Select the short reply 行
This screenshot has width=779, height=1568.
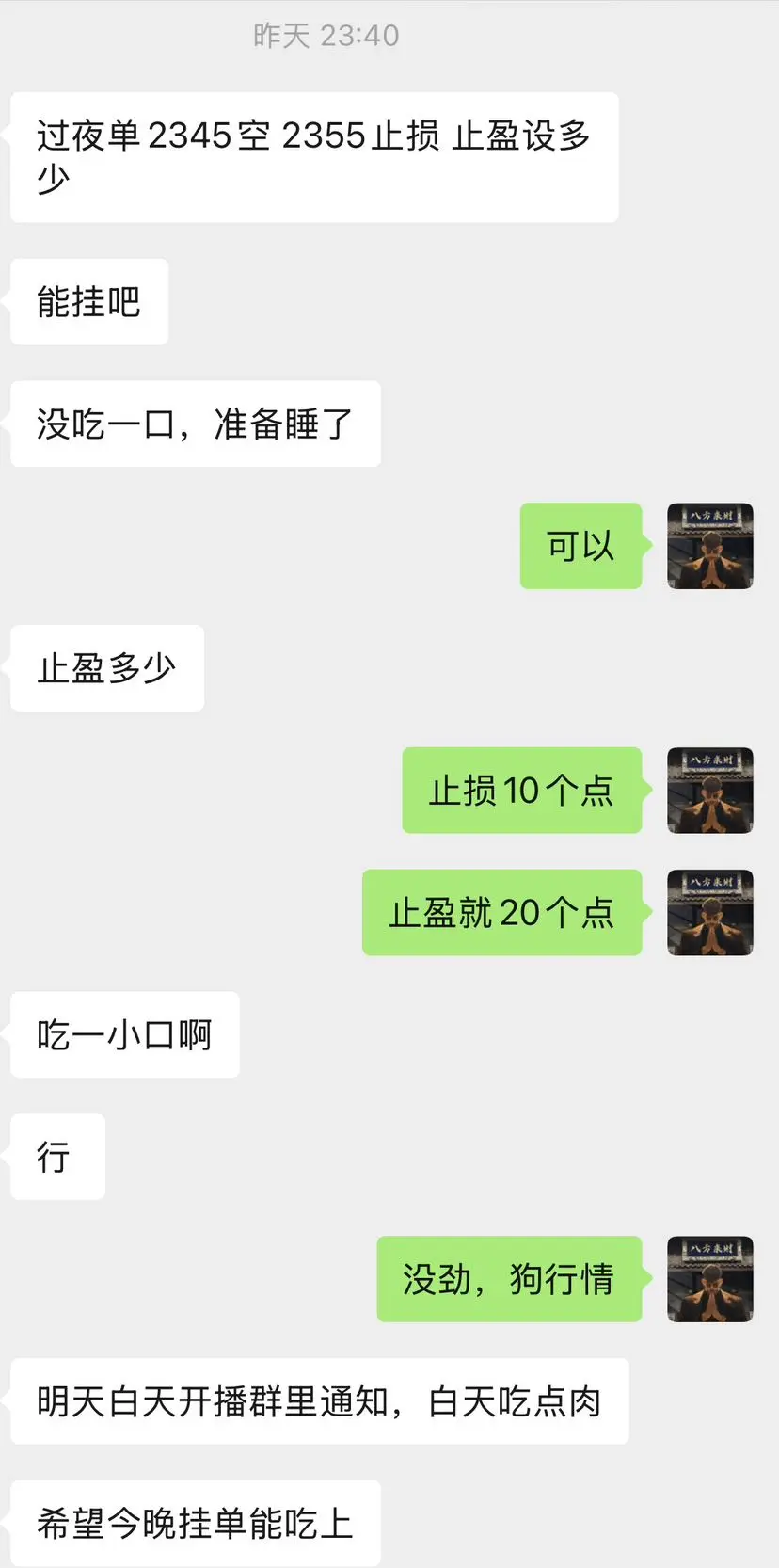[56, 1158]
